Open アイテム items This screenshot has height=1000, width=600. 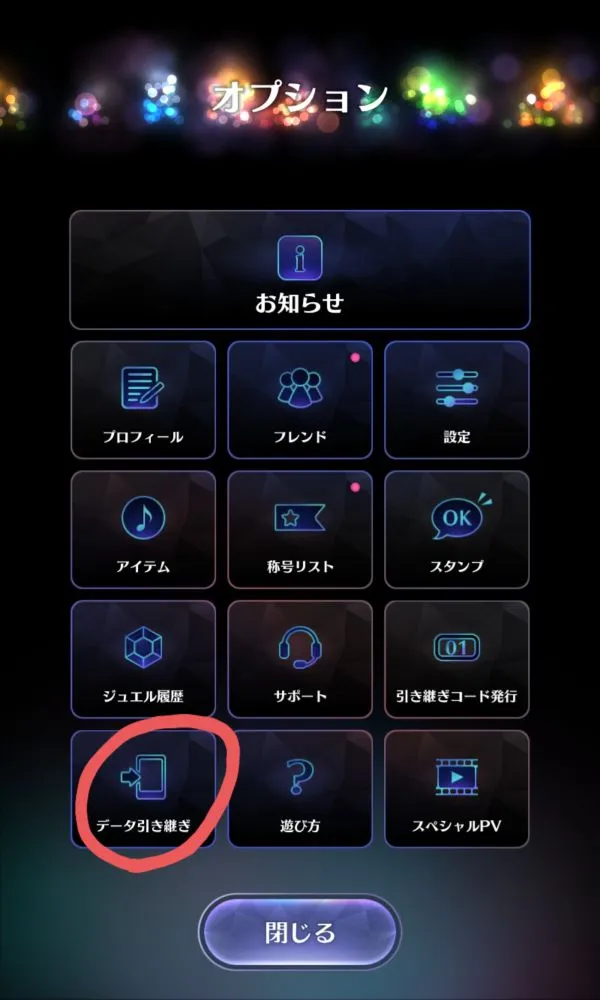[x=143, y=530]
